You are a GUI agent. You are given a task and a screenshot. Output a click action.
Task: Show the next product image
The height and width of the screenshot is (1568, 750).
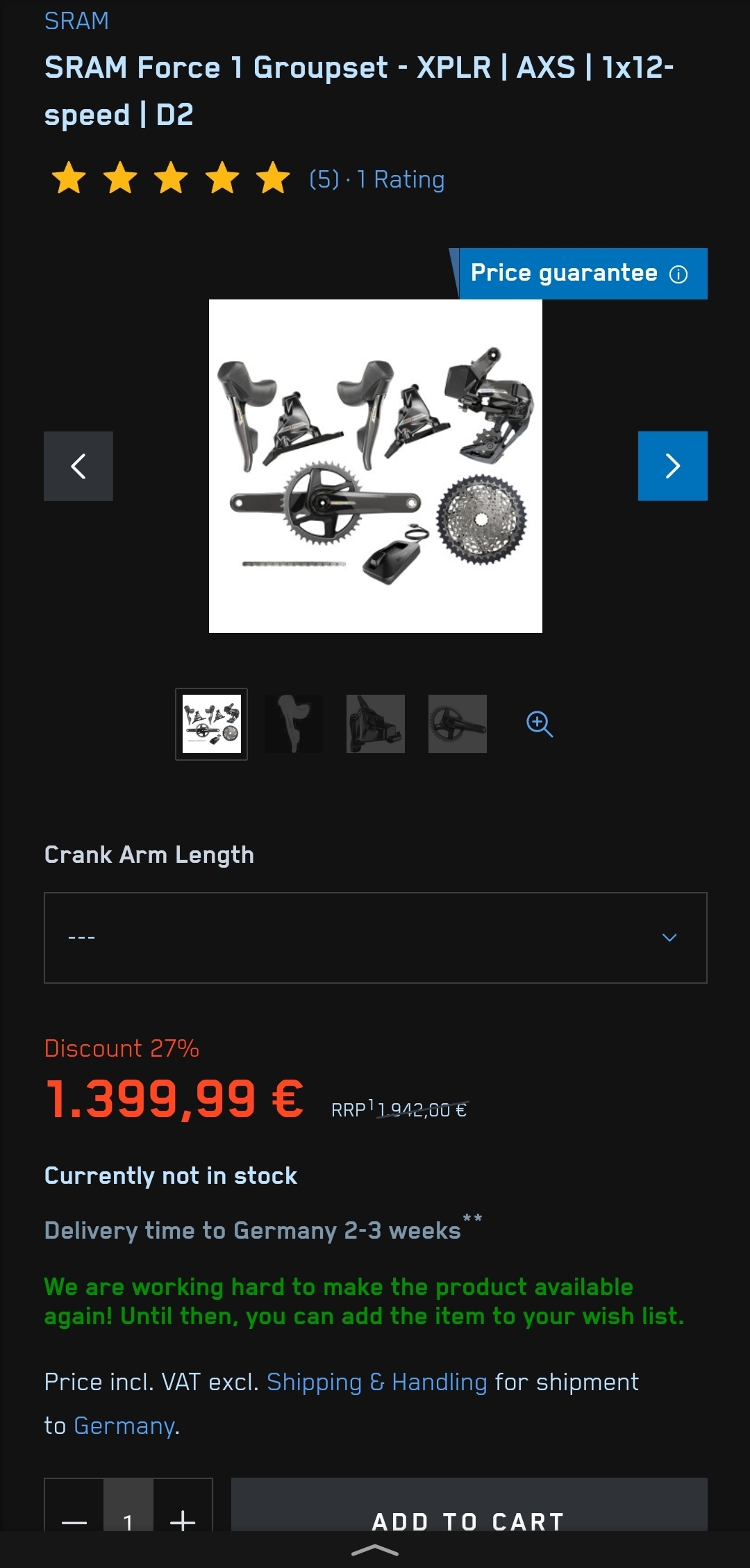(672, 465)
